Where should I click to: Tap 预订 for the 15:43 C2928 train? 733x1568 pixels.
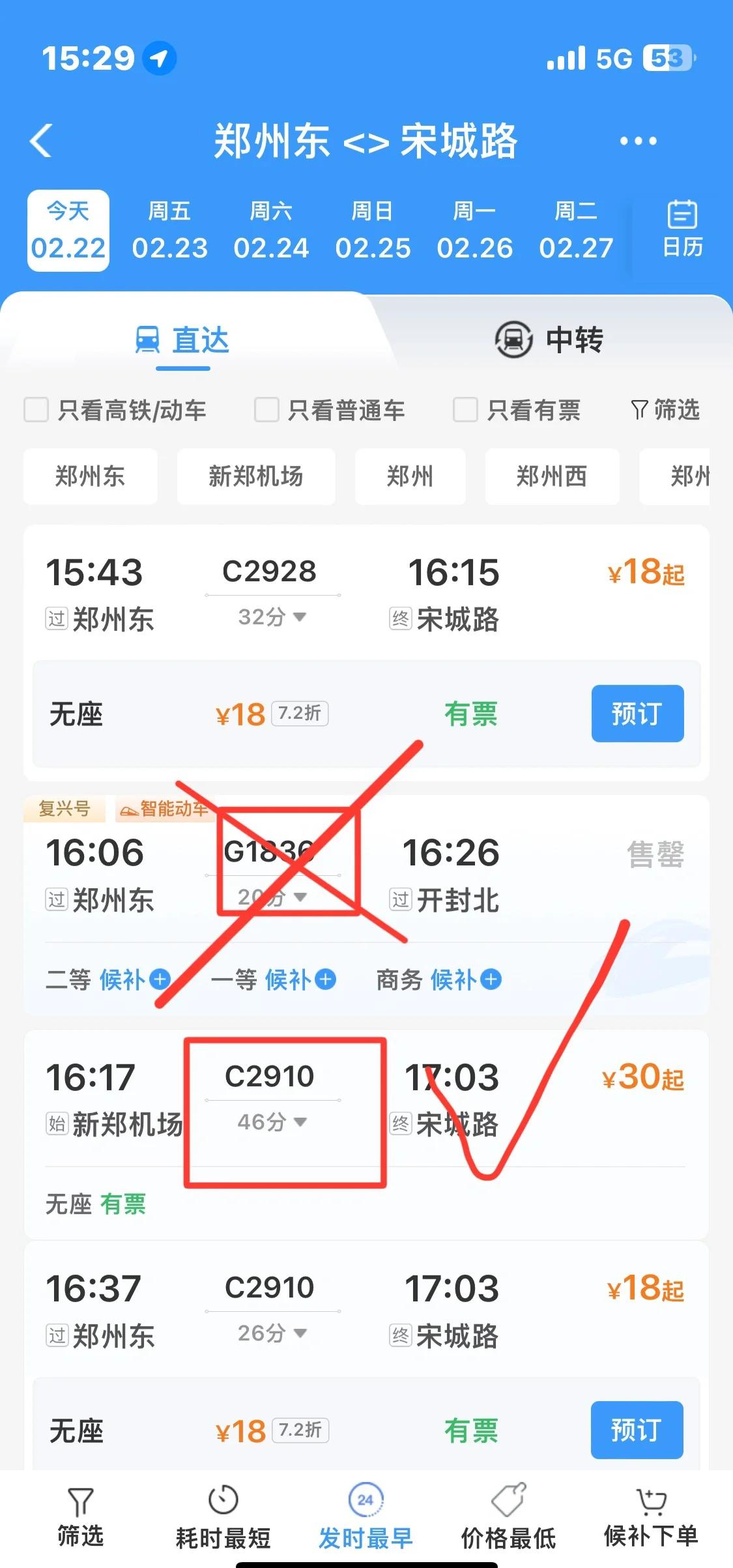tap(637, 714)
